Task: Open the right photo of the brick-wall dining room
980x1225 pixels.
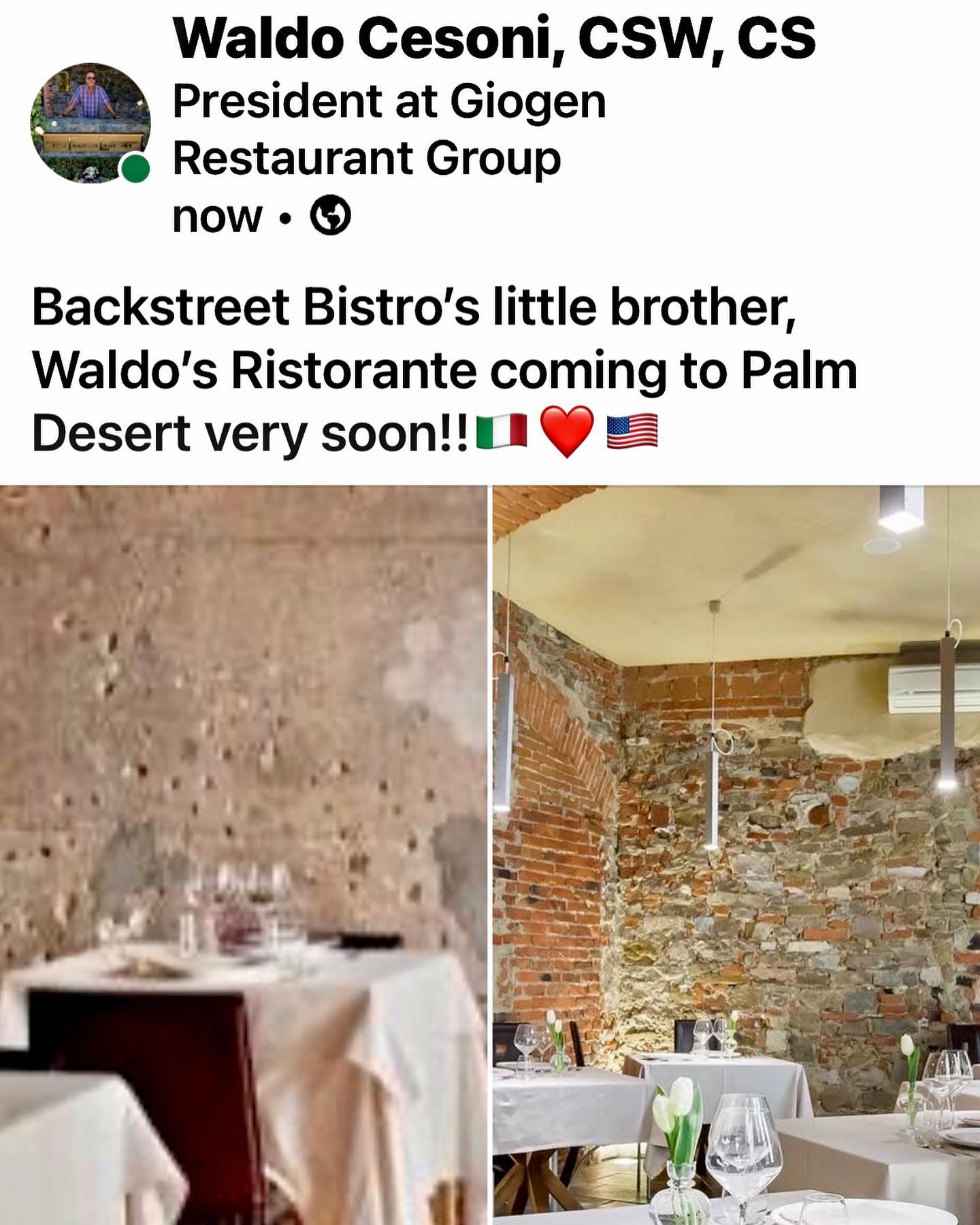Action: (736, 855)
